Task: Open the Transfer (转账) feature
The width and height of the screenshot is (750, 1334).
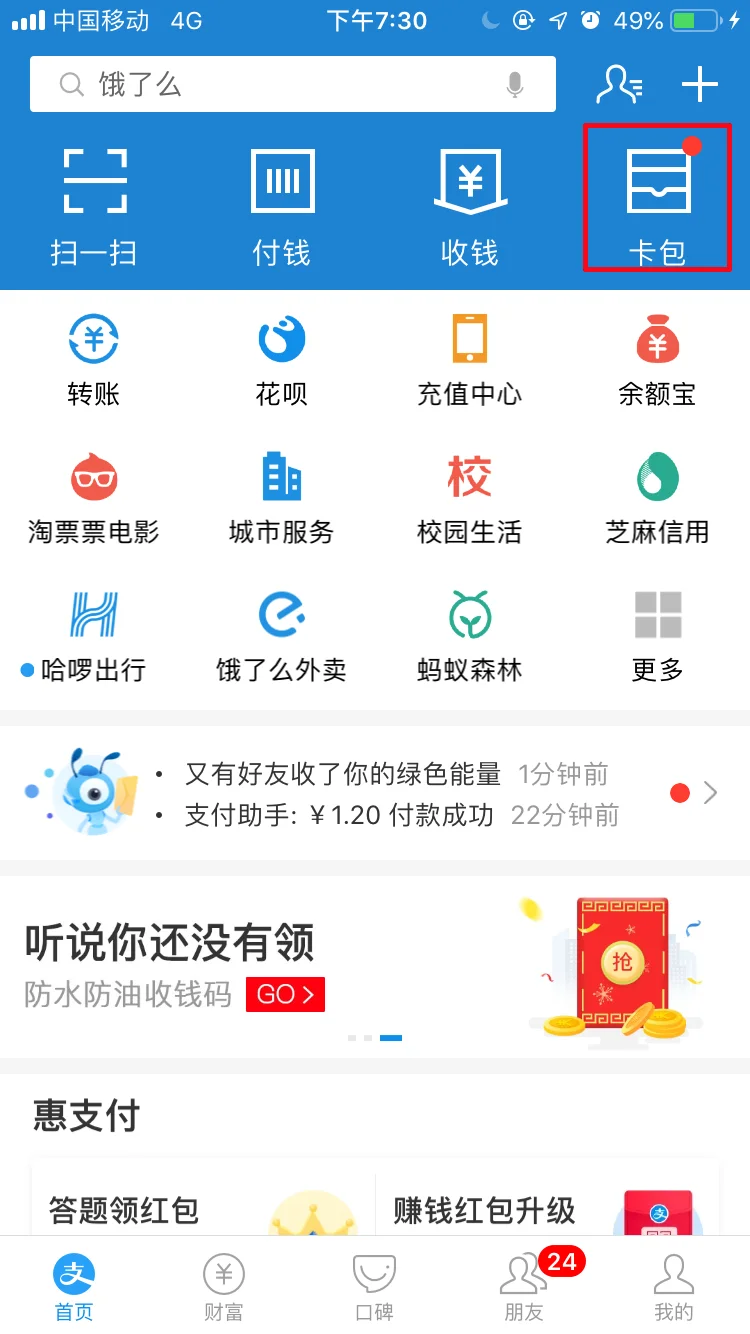Action: point(94,360)
